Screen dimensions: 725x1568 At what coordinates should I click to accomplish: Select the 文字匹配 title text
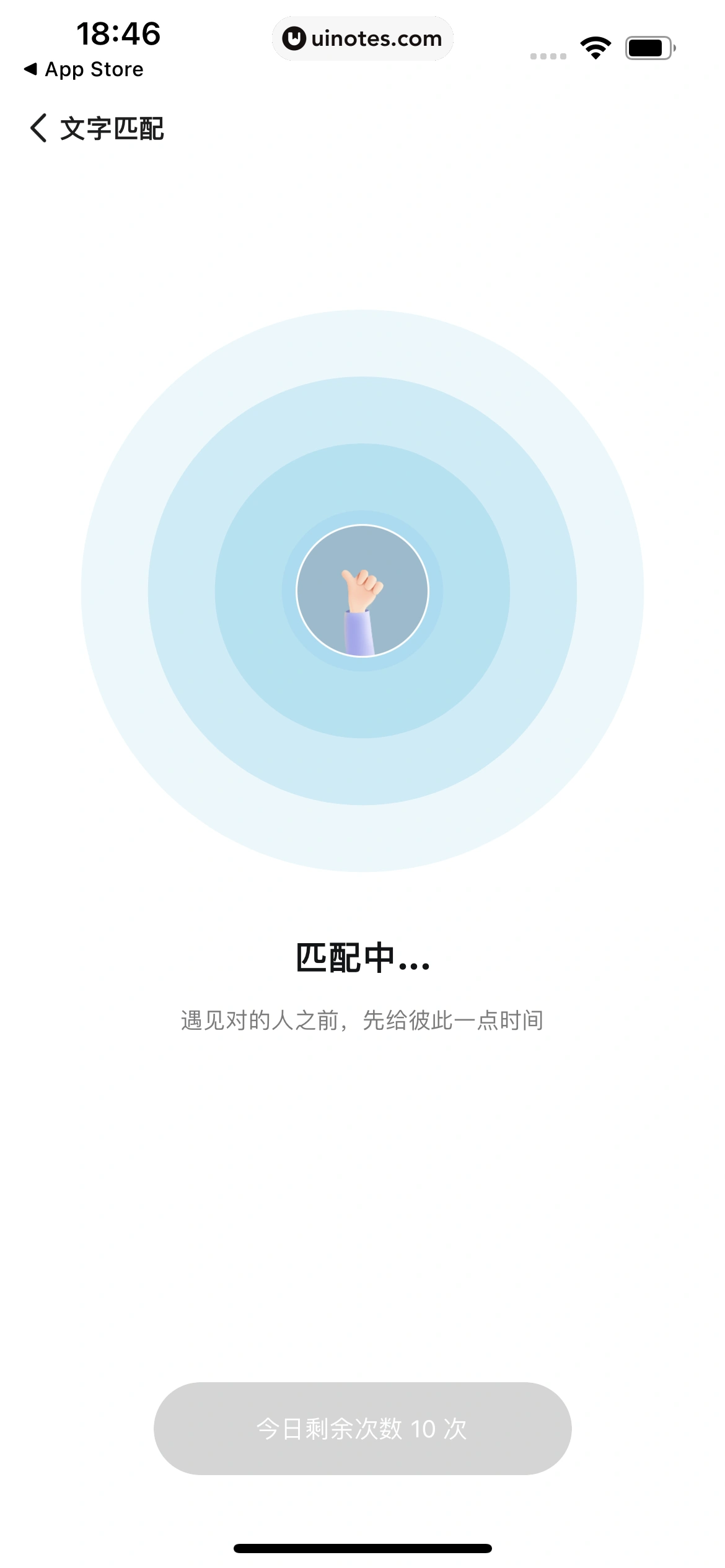pyautogui.click(x=112, y=129)
